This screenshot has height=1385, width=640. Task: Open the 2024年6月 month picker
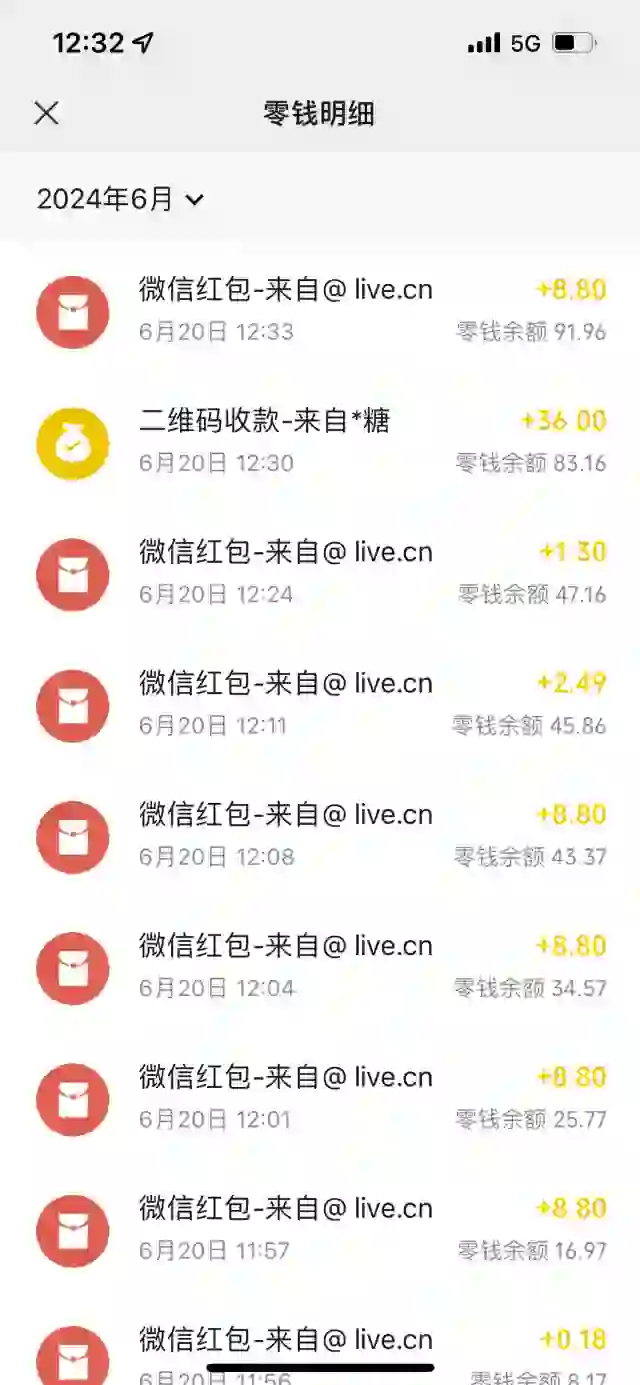[120, 199]
